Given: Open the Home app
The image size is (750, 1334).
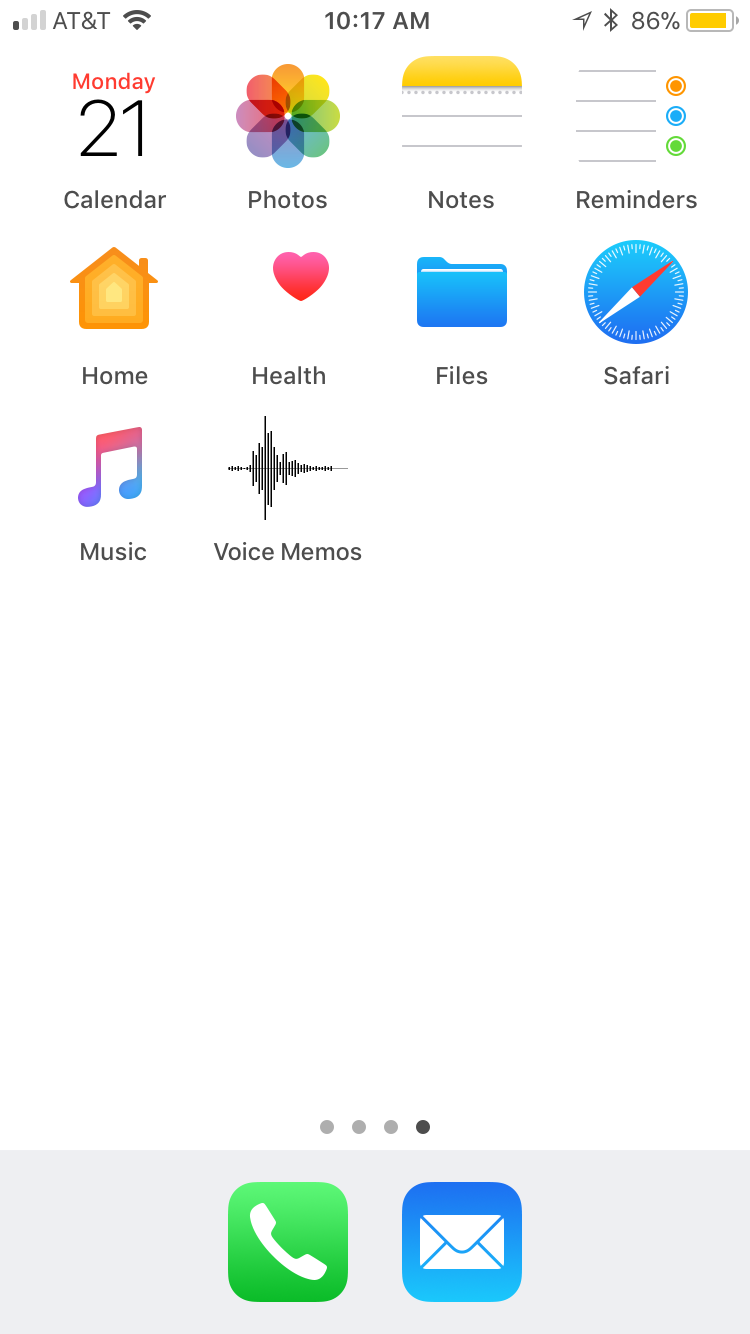Looking at the screenshot, I should click(x=114, y=291).
